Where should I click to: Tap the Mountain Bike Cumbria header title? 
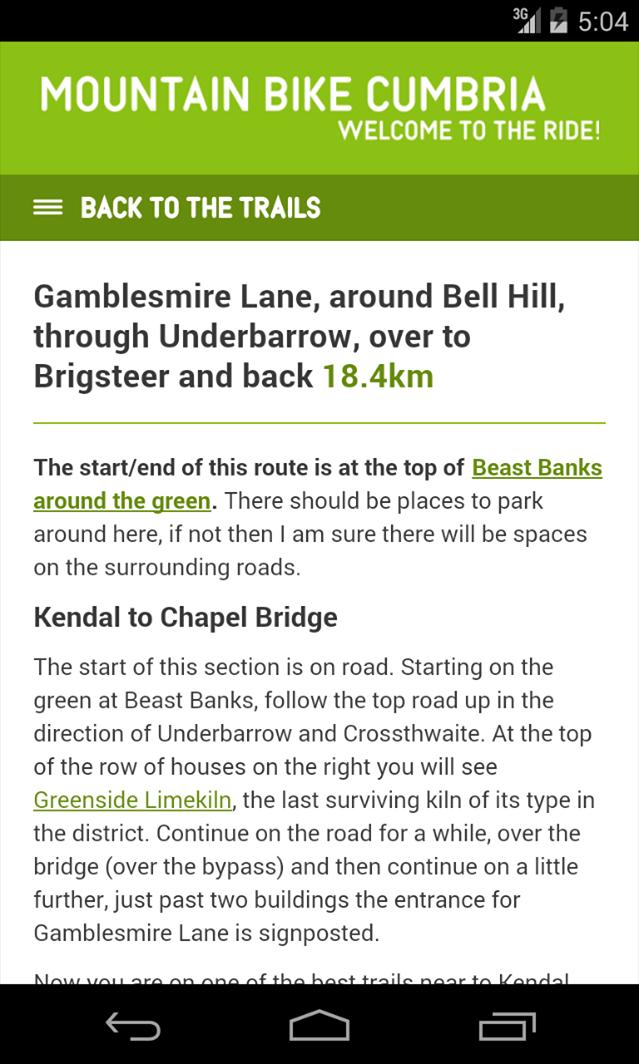292,96
